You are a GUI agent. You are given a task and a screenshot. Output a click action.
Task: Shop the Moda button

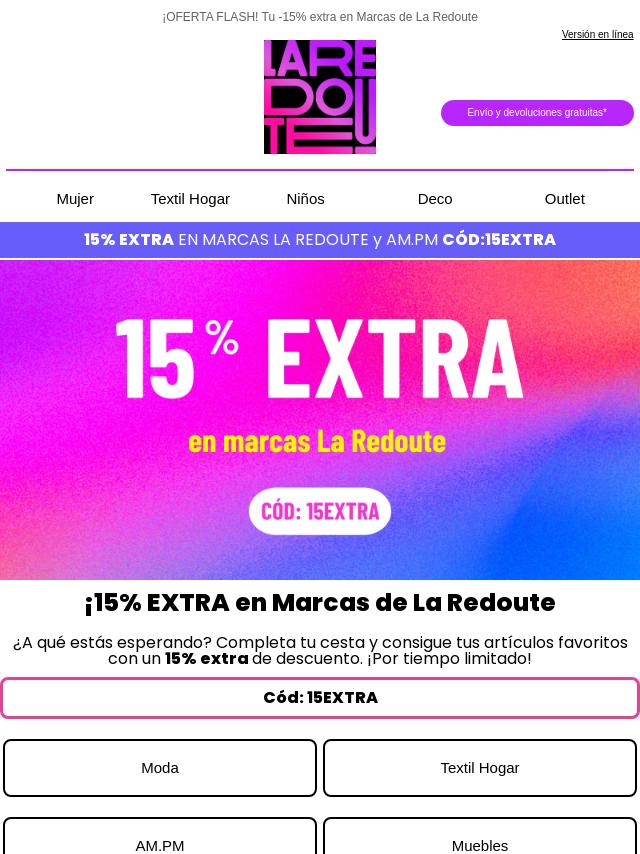click(x=160, y=768)
